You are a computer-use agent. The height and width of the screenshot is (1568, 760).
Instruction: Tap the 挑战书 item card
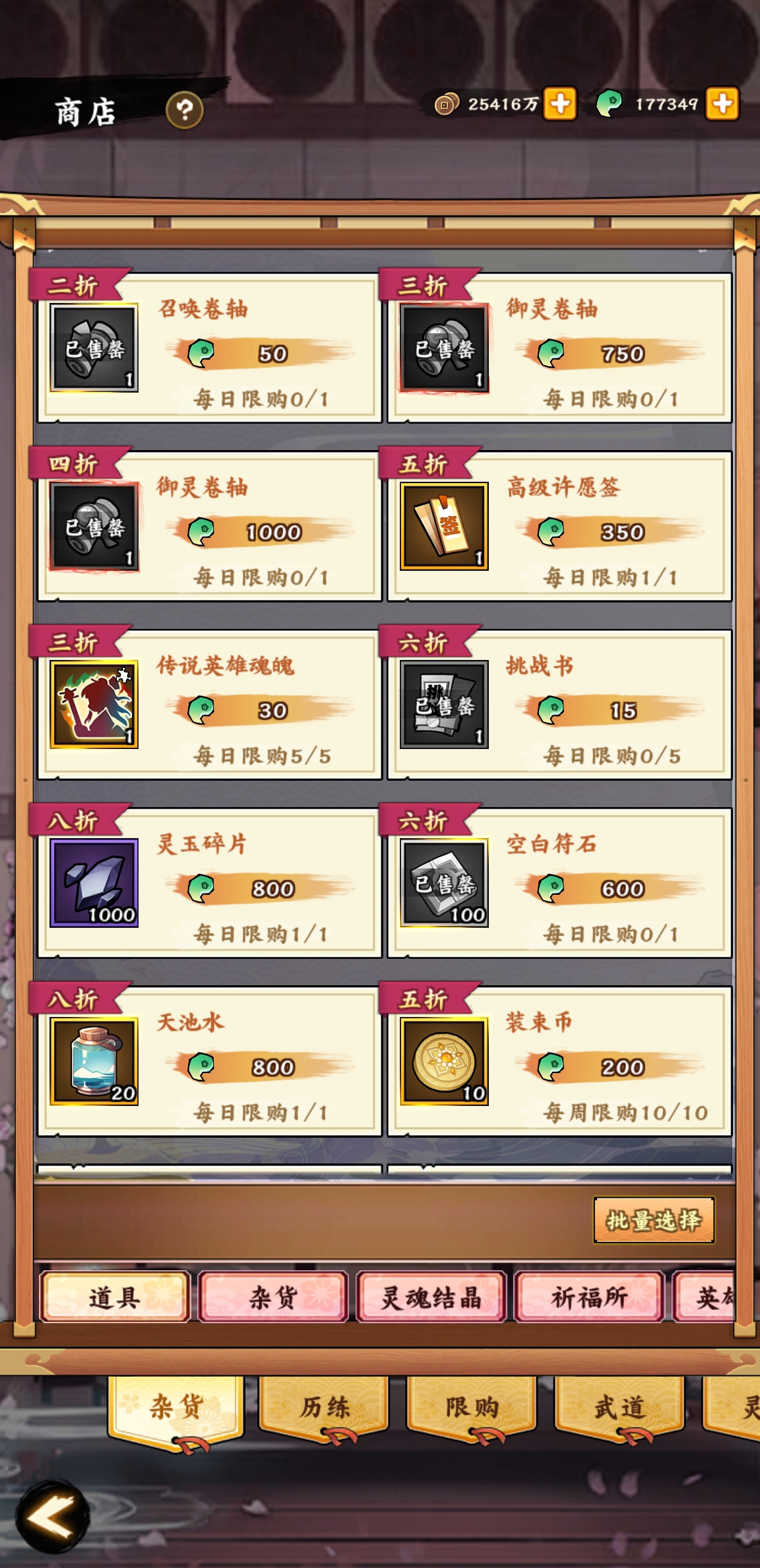tap(559, 704)
